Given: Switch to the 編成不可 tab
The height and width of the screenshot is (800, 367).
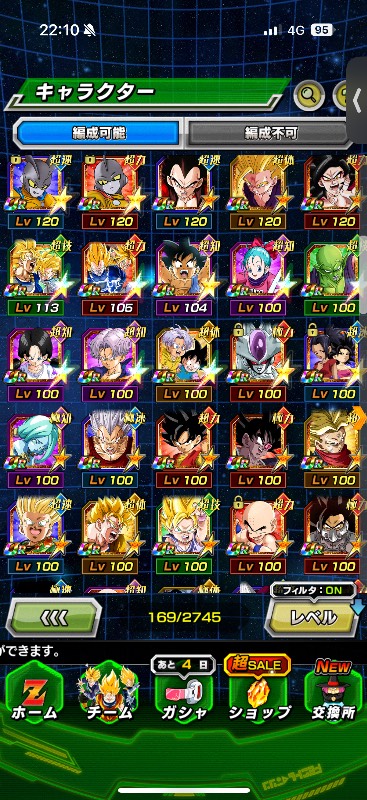Looking at the screenshot, I should click(271, 133).
